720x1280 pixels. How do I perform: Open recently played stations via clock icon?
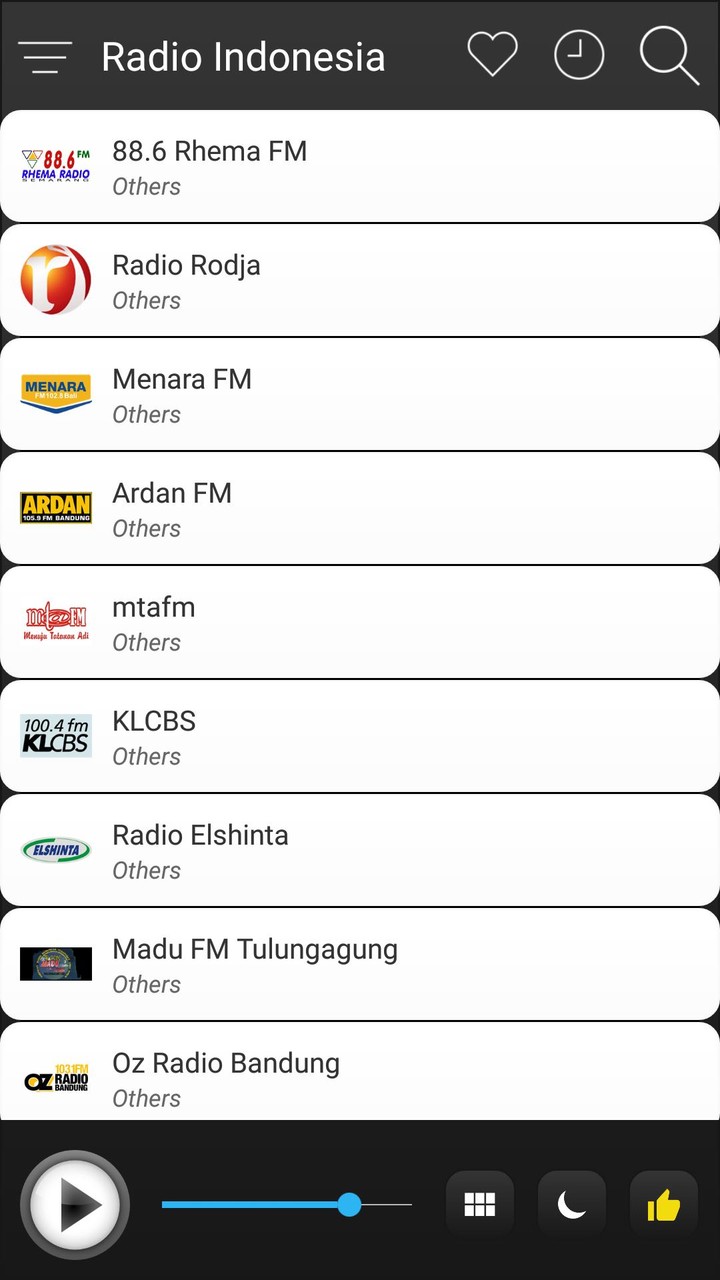click(578, 55)
